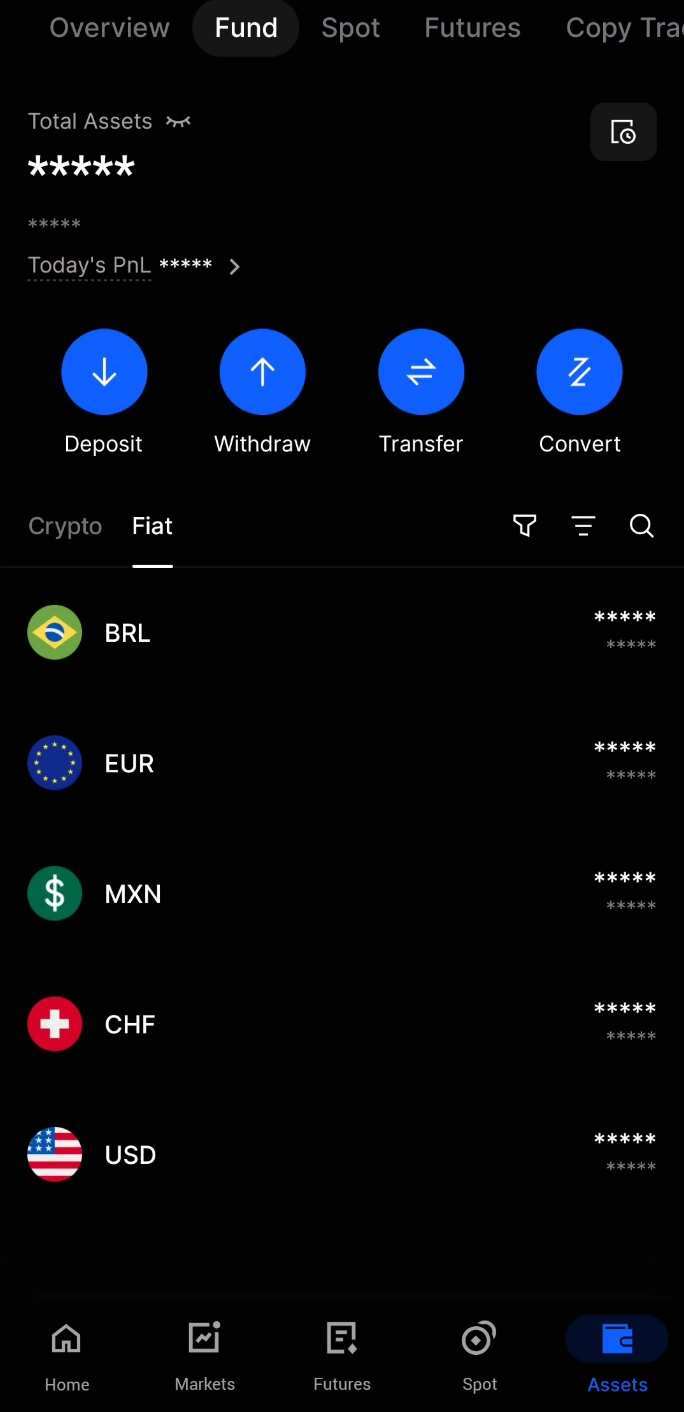Tap the Withdraw button

pyautogui.click(x=262, y=372)
